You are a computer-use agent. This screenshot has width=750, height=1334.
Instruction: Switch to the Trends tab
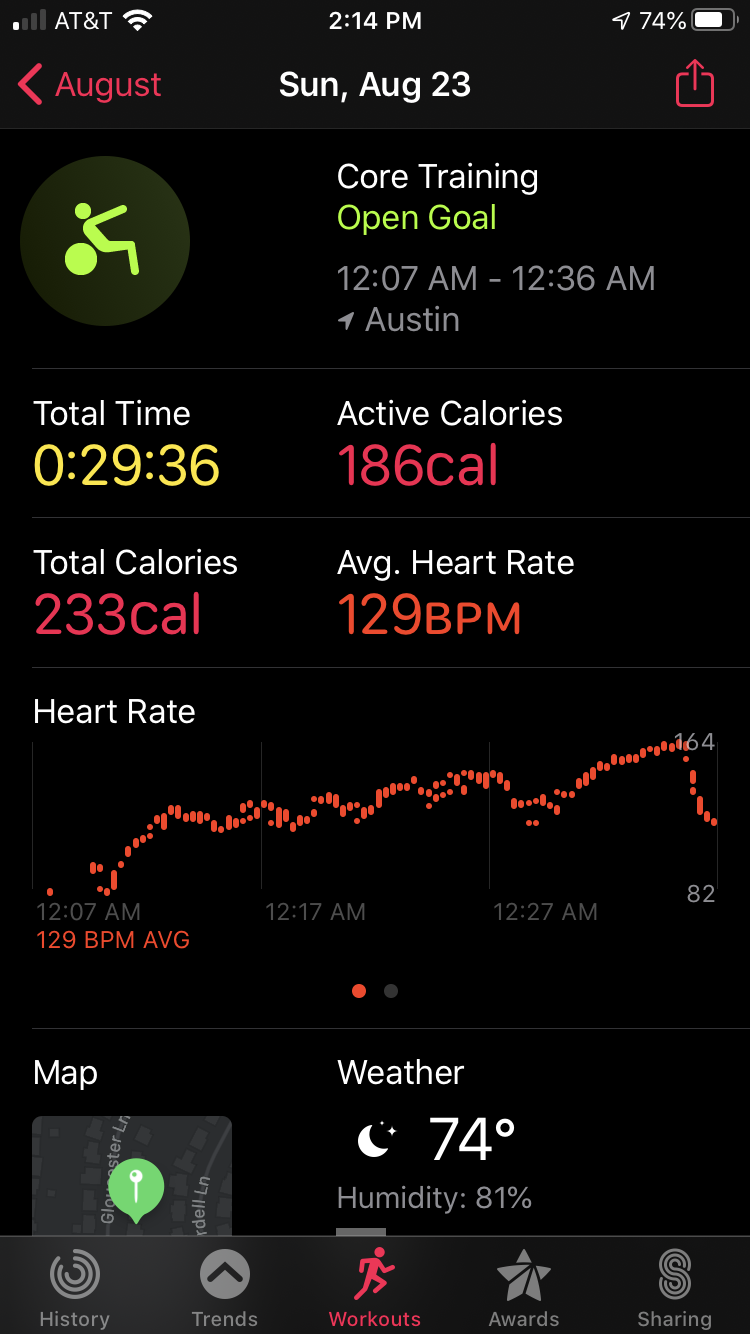click(224, 1288)
